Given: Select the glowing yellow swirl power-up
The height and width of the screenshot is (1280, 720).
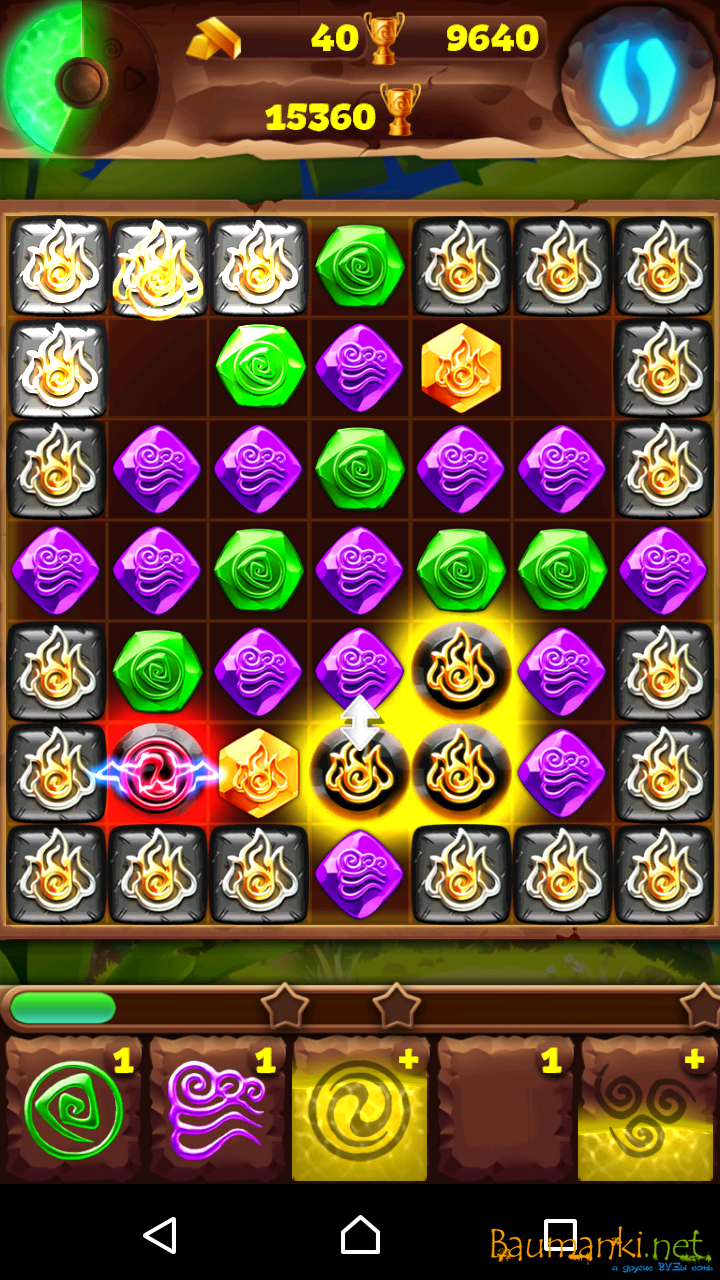Looking at the screenshot, I should (x=360, y=1110).
